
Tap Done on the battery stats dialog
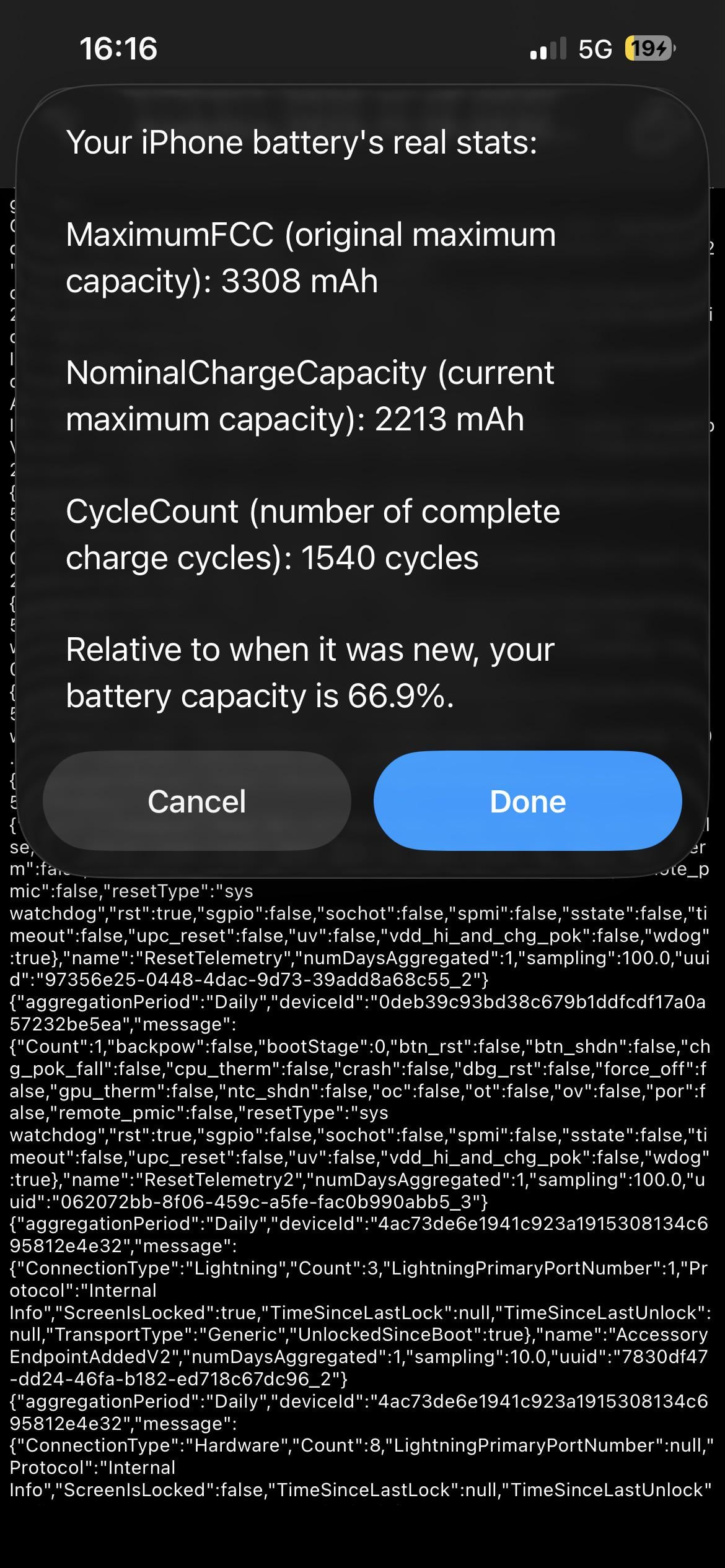click(x=527, y=801)
